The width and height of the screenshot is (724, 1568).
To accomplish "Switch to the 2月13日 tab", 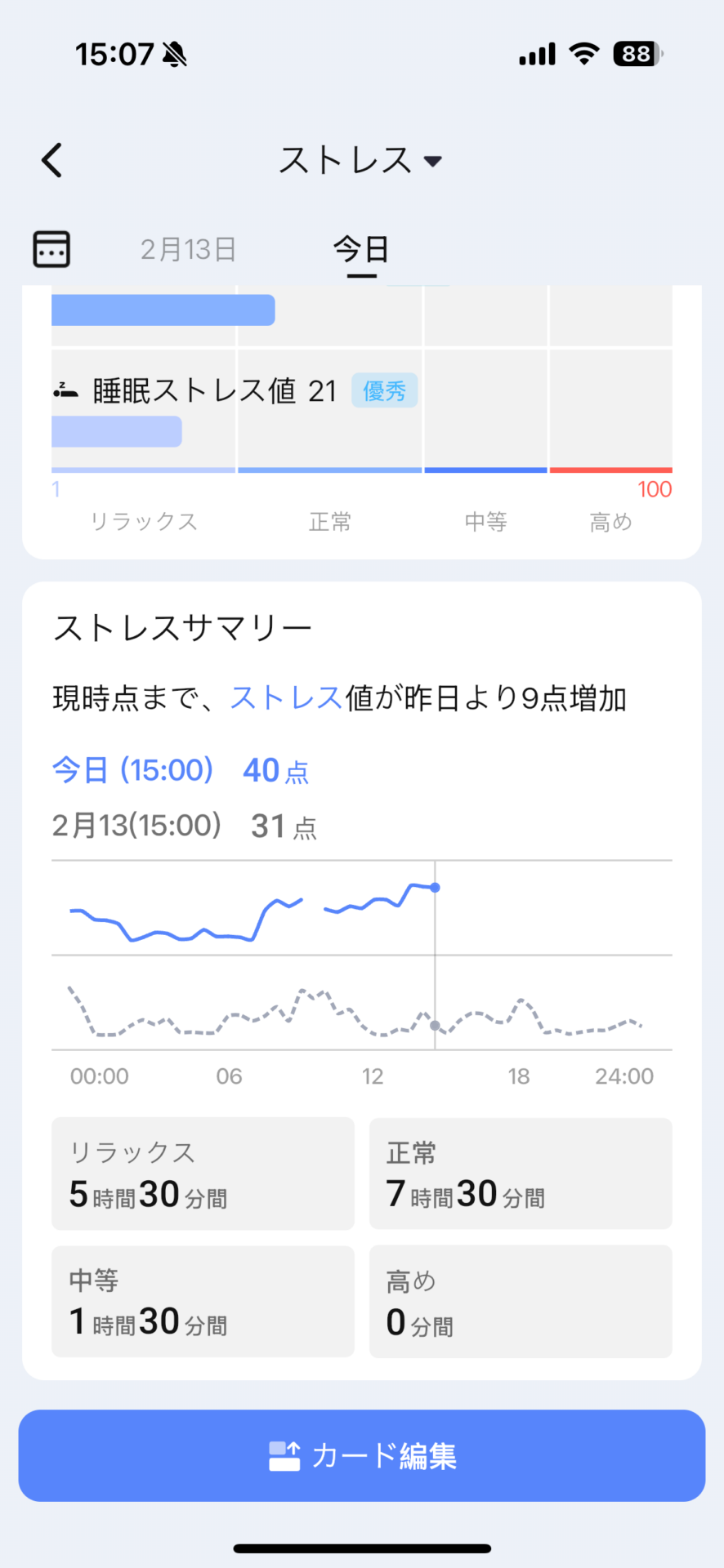I will pos(188,249).
